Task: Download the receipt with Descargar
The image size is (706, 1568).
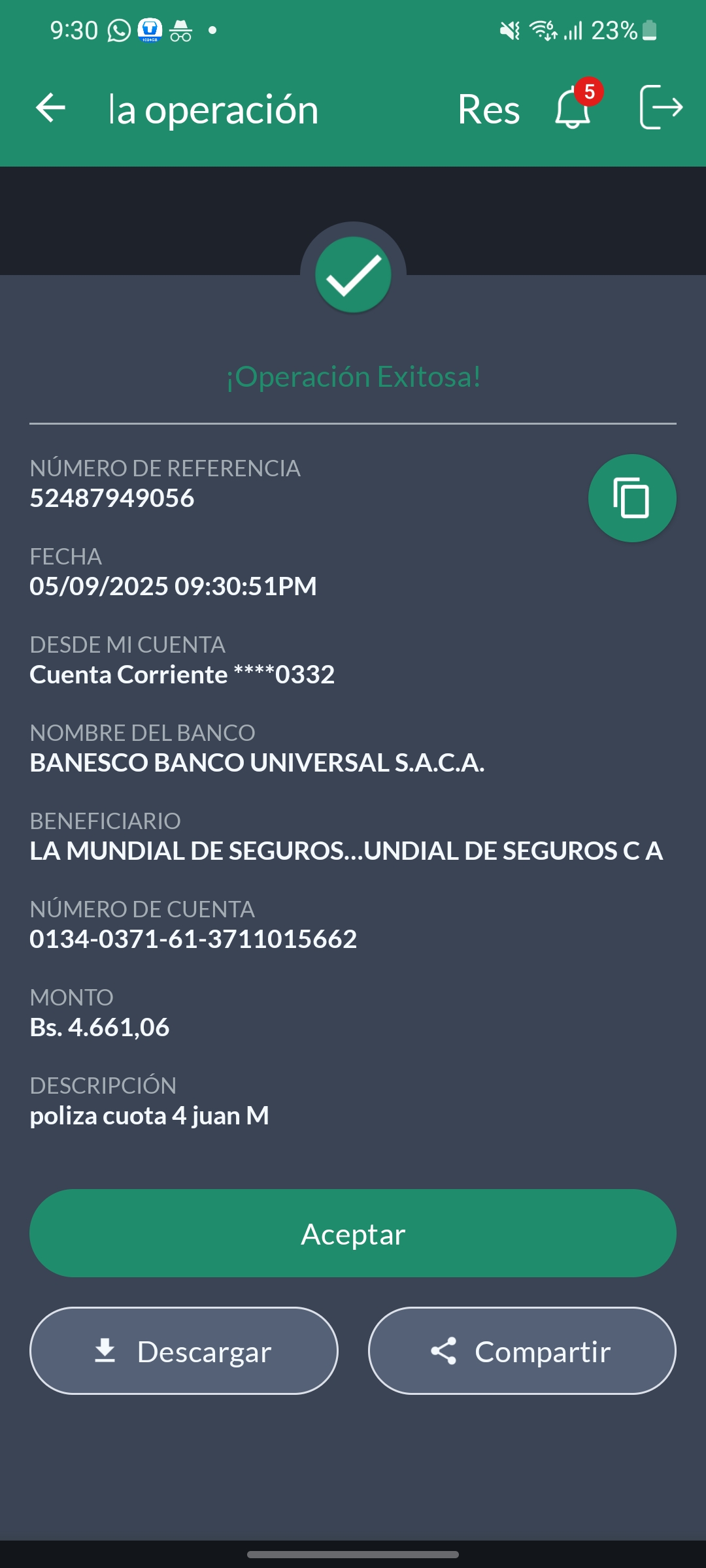Action: [184, 1351]
